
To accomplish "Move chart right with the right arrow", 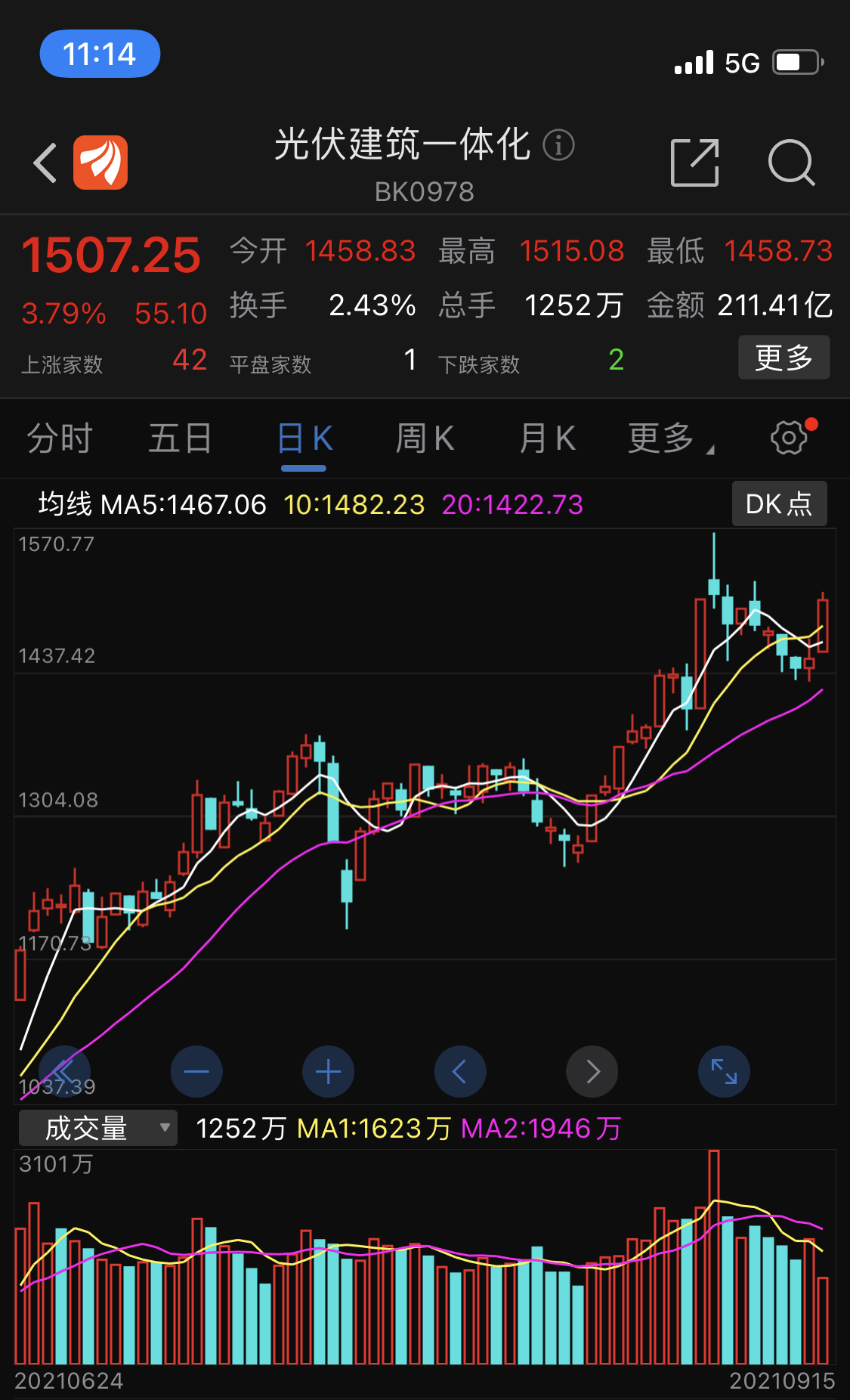I will (x=592, y=1071).
